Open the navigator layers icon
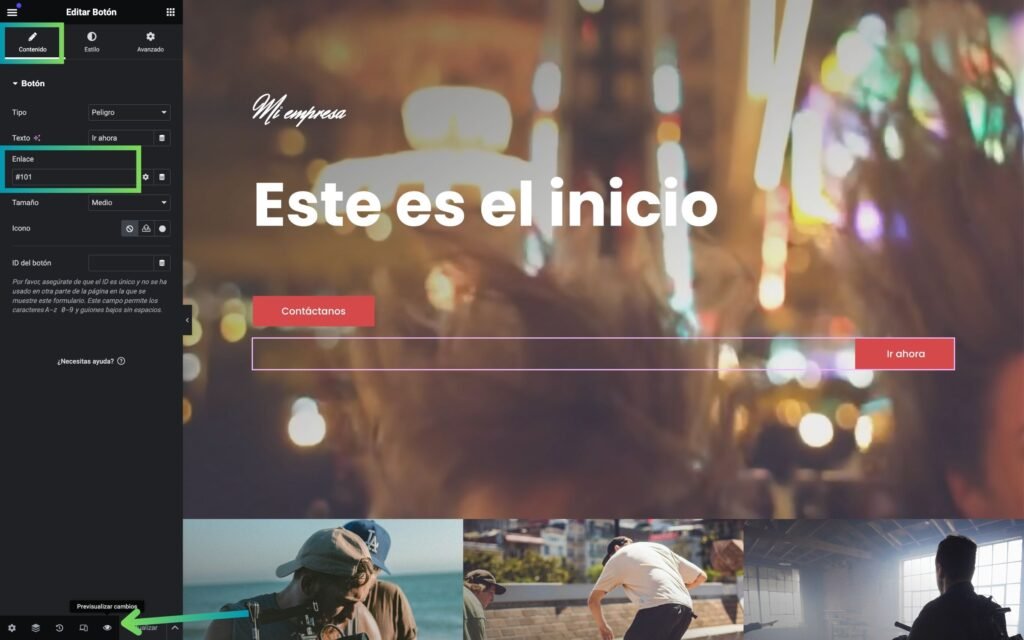Viewport: 1024px width, 640px height. tap(35, 628)
